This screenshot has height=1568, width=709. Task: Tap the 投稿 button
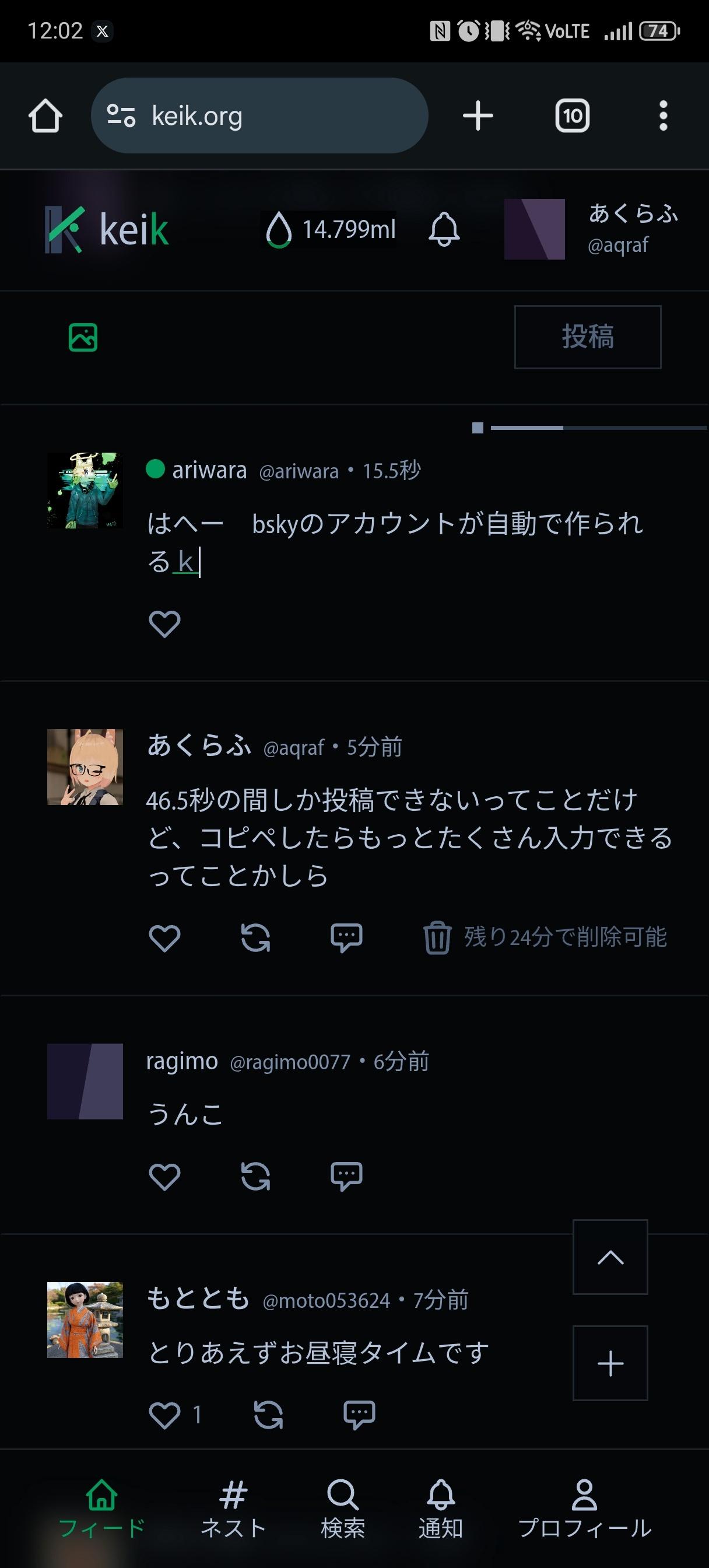coord(587,337)
